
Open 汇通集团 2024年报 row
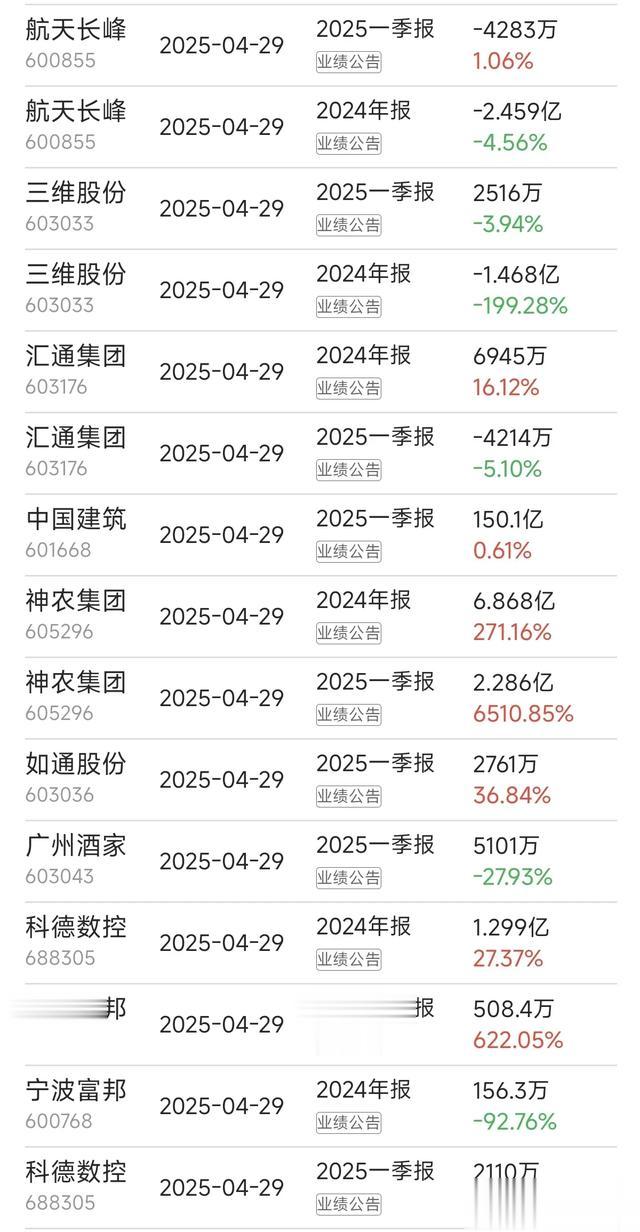[x=320, y=372]
